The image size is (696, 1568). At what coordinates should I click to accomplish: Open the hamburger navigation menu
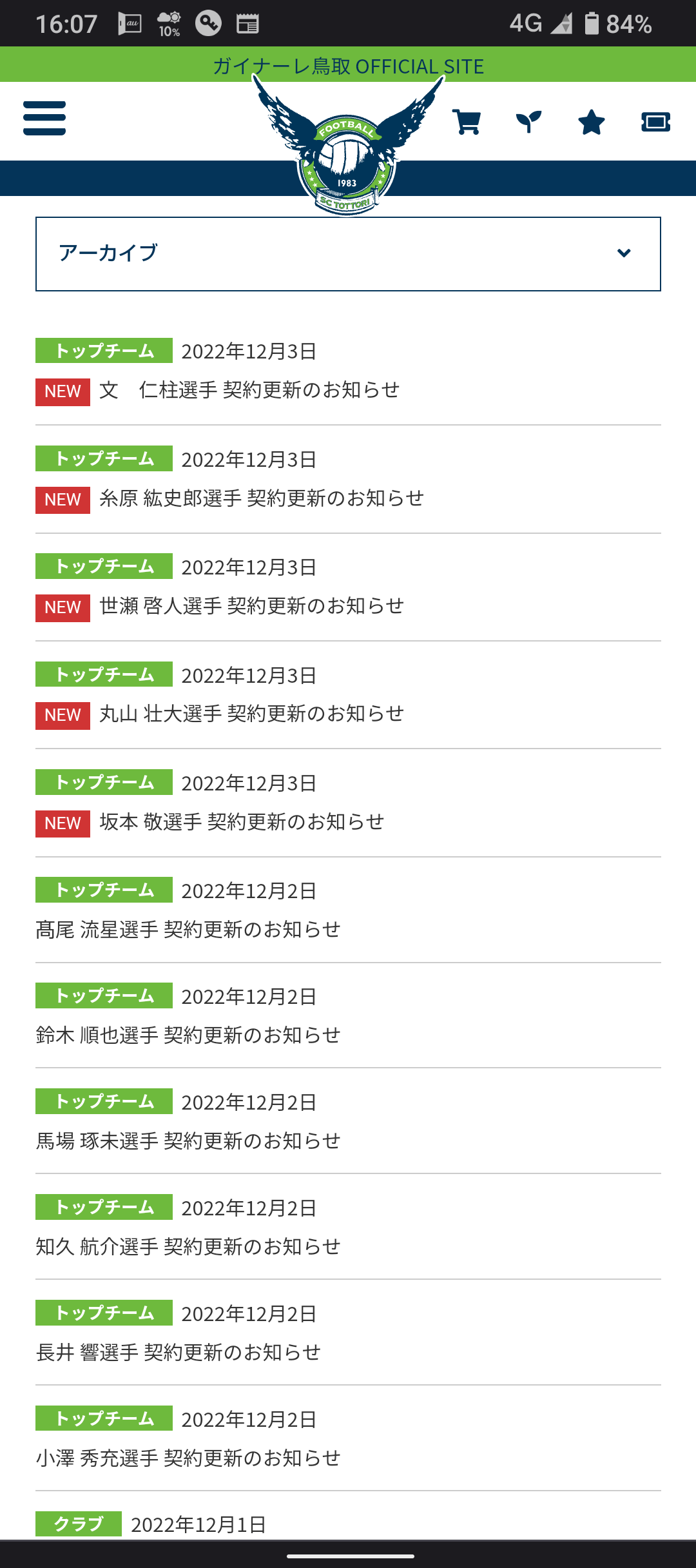coord(44,119)
